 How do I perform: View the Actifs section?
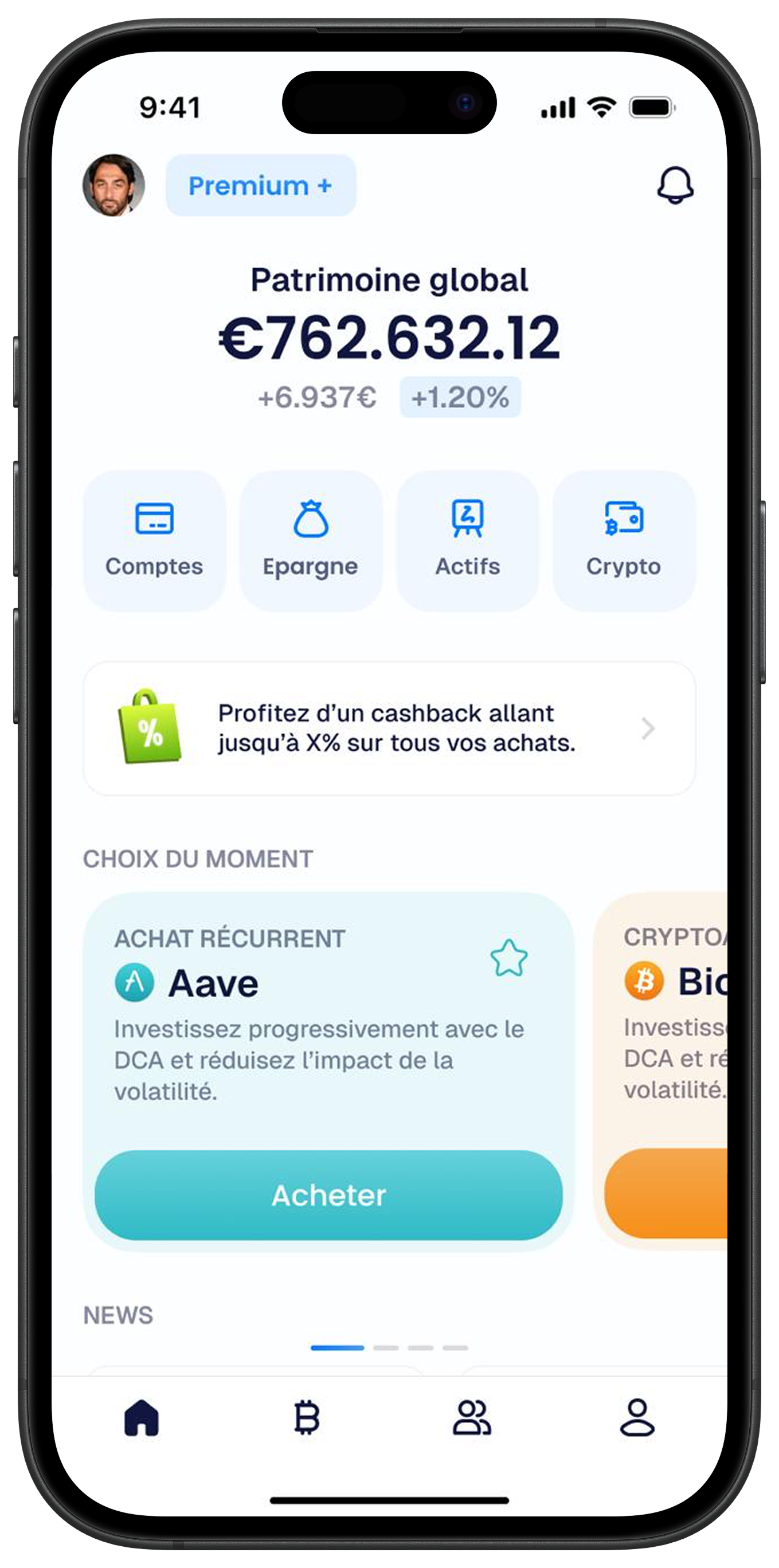click(x=467, y=540)
